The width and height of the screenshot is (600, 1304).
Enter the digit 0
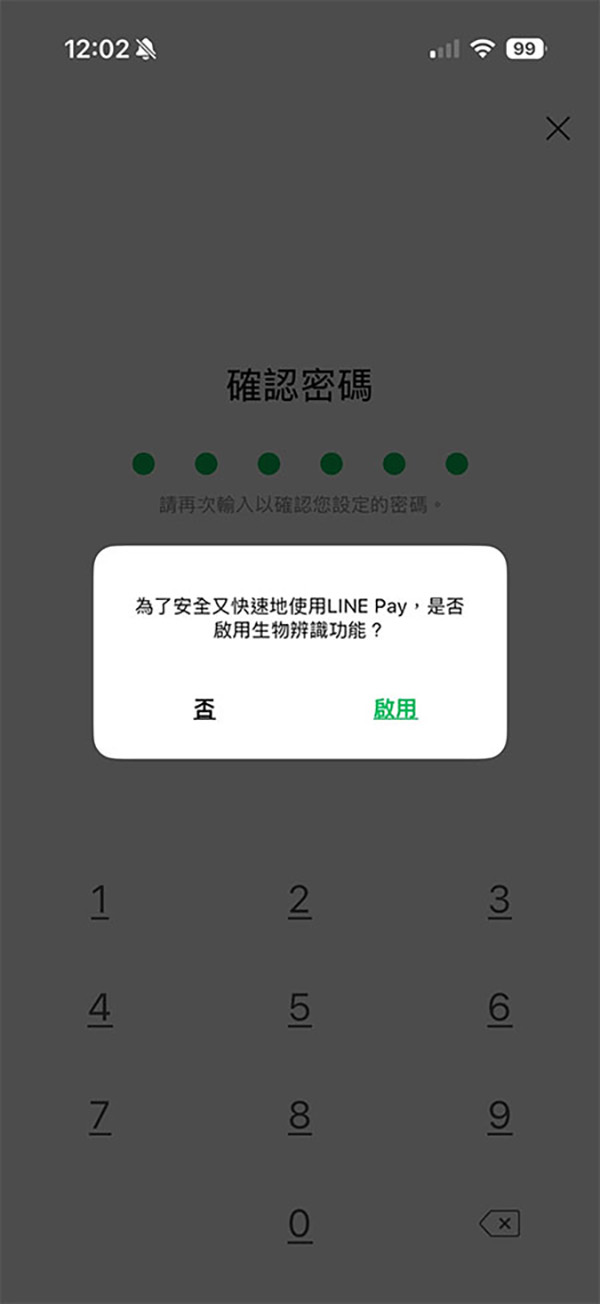pos(299,1223)
